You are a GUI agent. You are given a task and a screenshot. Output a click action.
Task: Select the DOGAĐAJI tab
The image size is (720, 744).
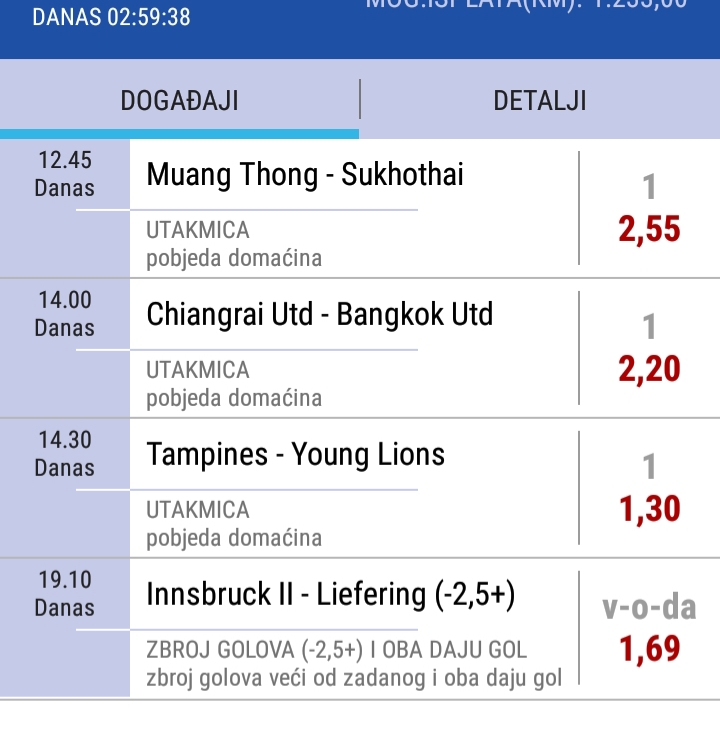[x=179, y=101]
